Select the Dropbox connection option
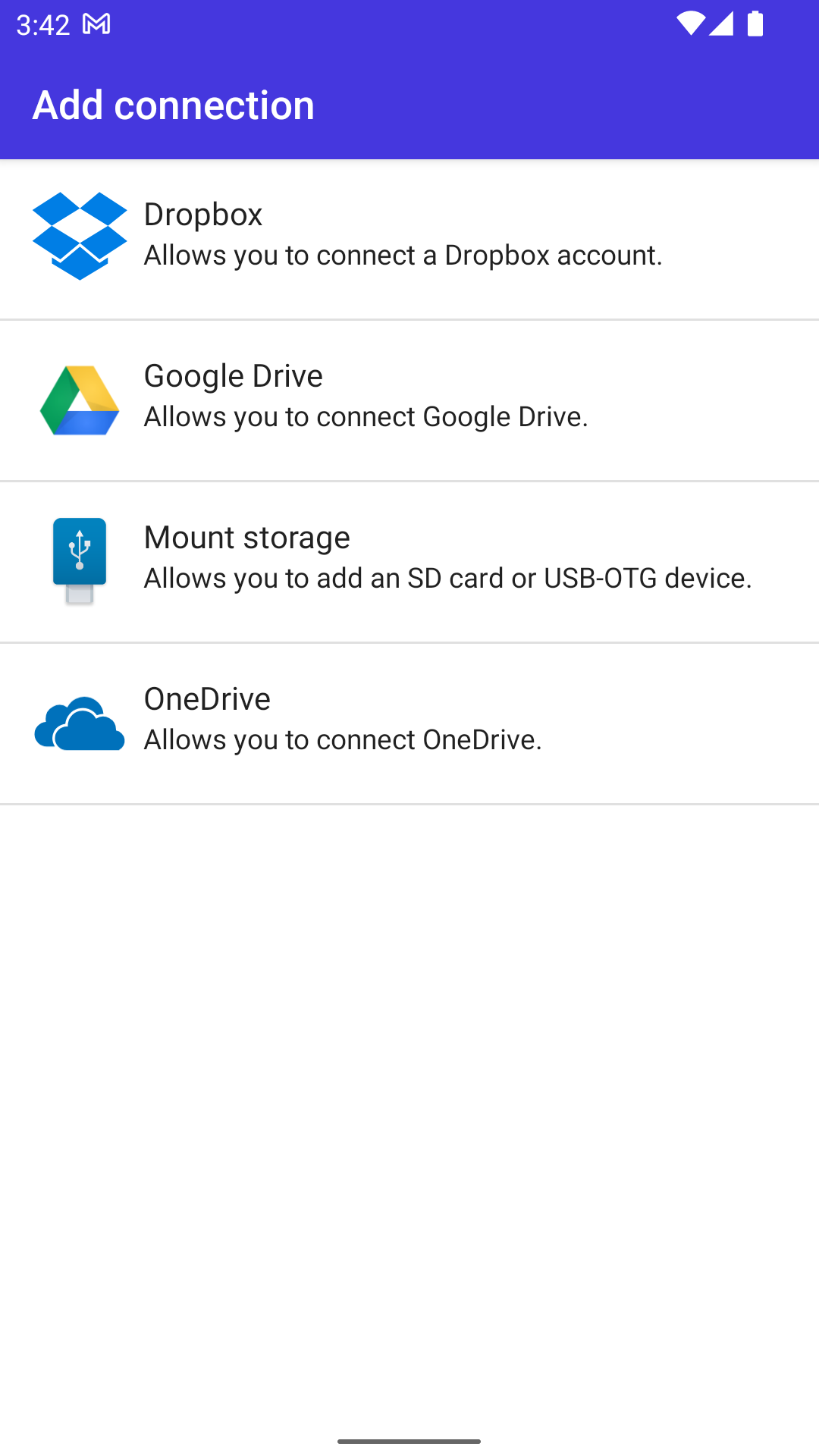The height and width of the screenshot is (1456, 819). 409,239
